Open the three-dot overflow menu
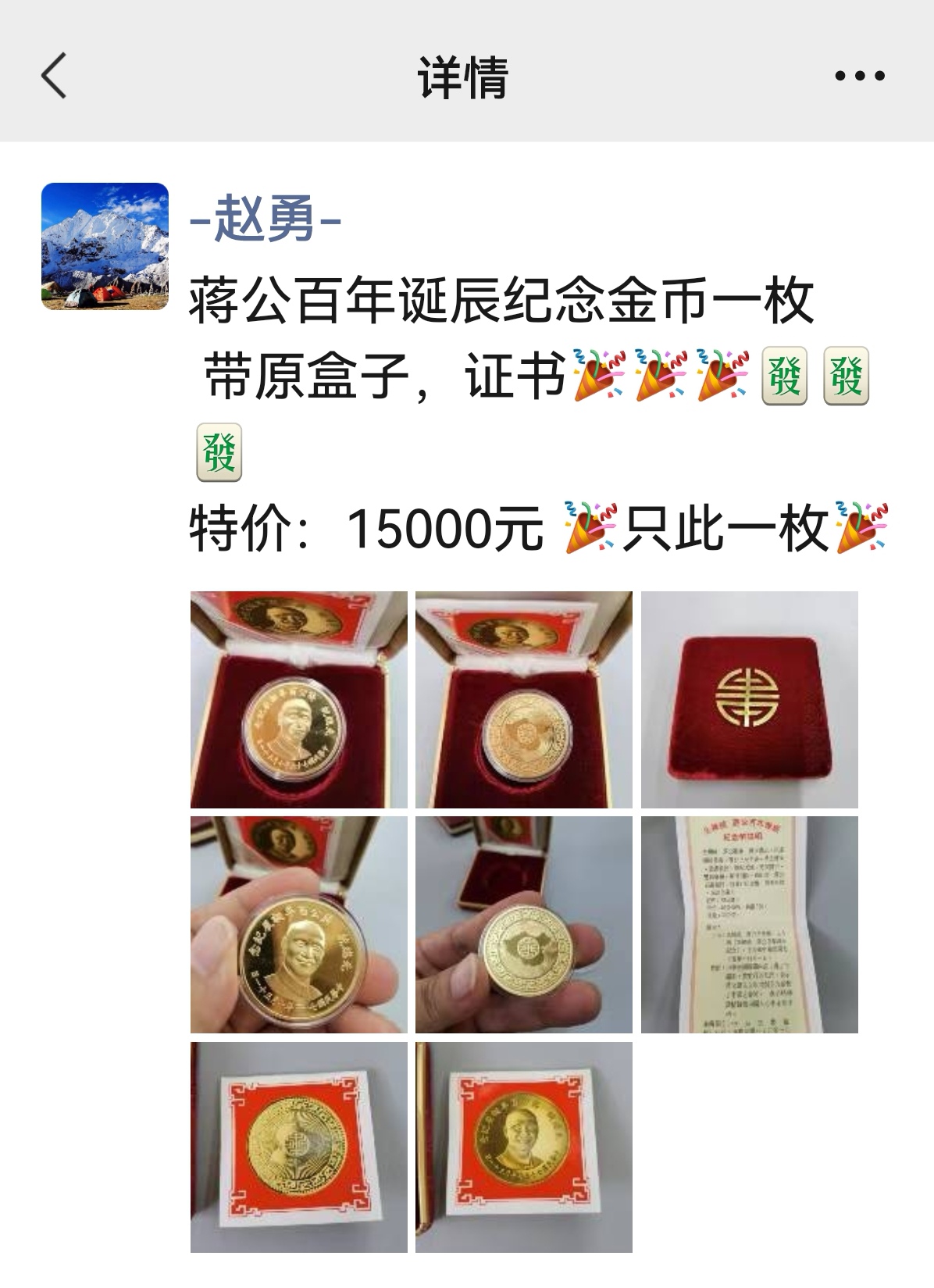Image resolution: width=934 pixels, height=1288 pixels. [860, 76]
